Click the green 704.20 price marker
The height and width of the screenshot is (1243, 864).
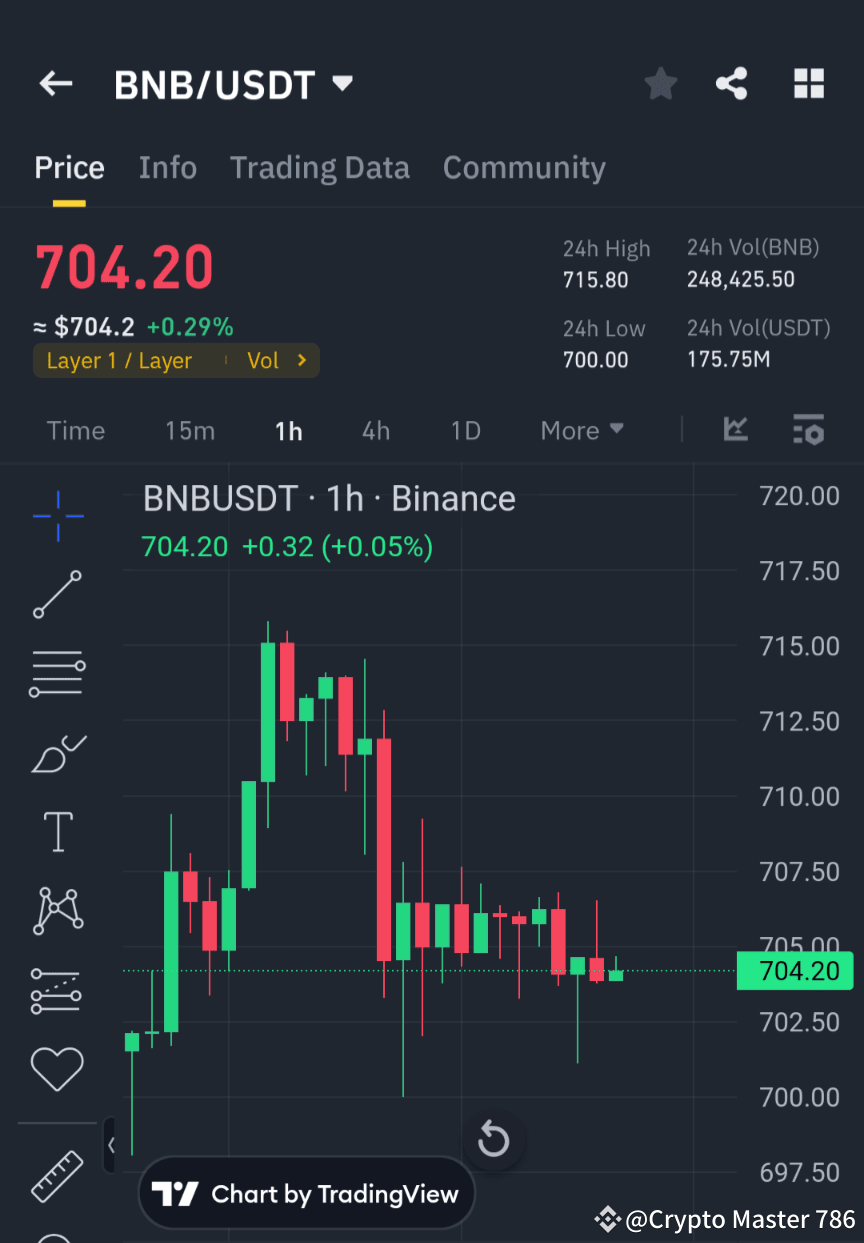(795, 971)
